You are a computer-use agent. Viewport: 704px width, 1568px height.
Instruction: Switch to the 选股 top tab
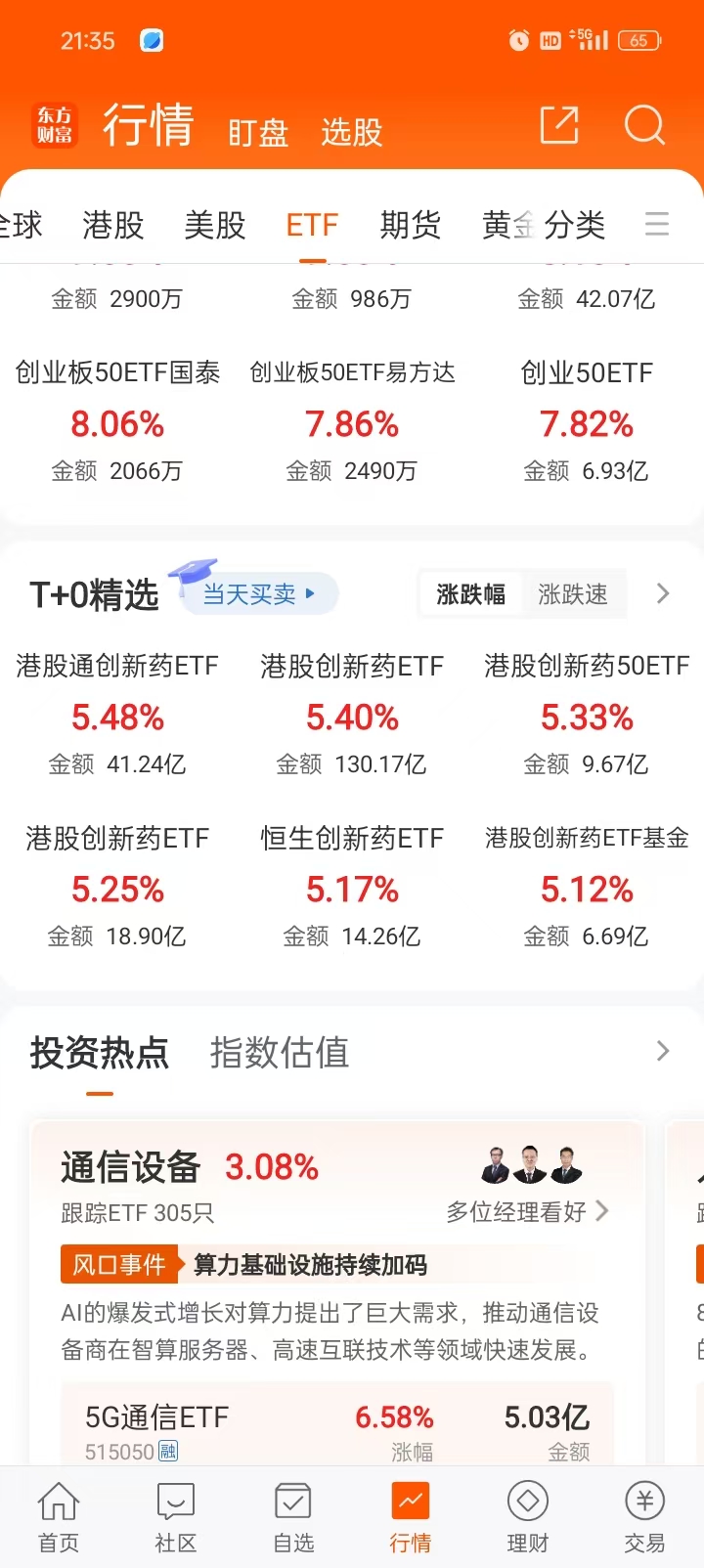351,132
